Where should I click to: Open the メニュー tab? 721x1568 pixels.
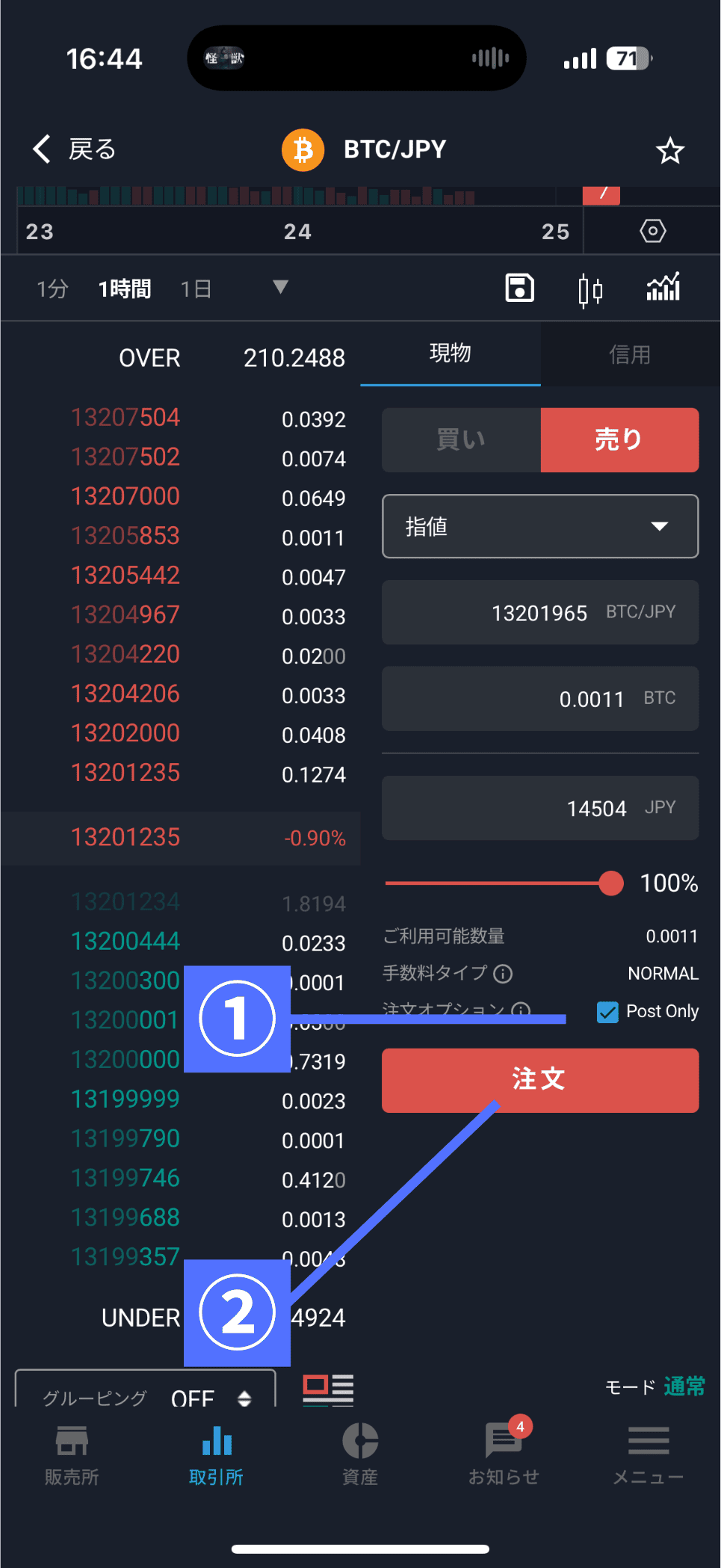[x=648, y=1453]
